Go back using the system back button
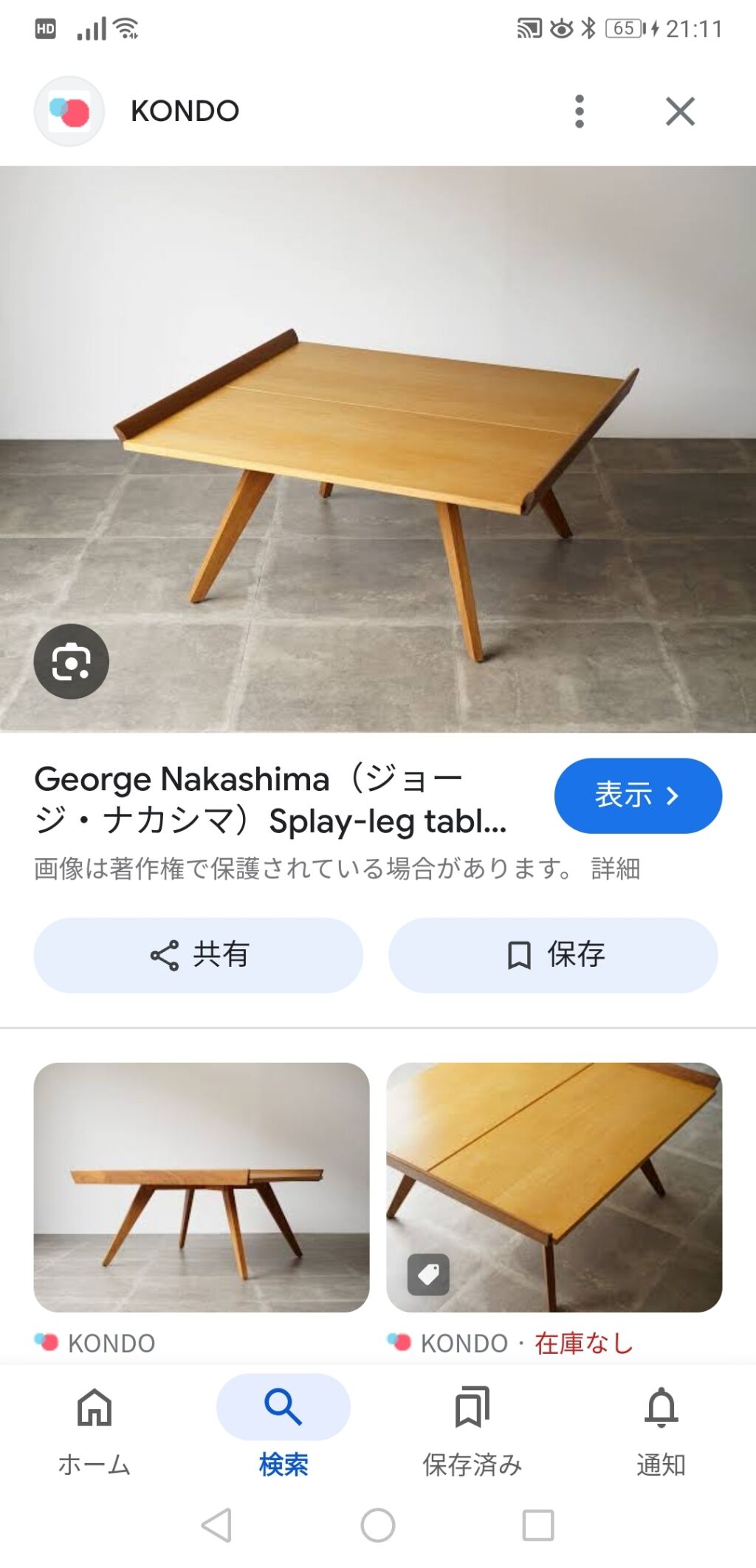Image resolution: width=756 pixels, height=1568 pixels. 216,1525
